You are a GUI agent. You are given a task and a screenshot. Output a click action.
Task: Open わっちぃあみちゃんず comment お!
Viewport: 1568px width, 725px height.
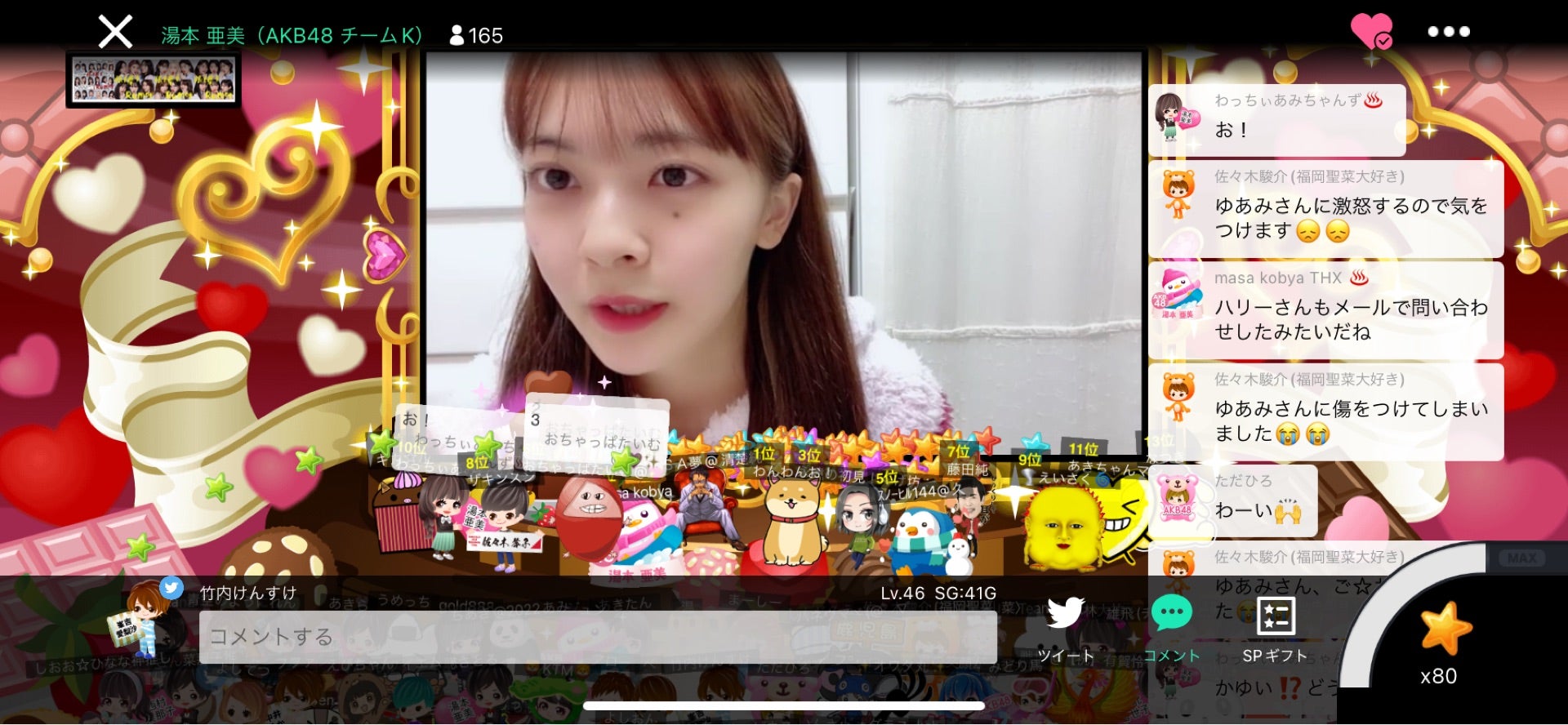(x=1276, y=119)
